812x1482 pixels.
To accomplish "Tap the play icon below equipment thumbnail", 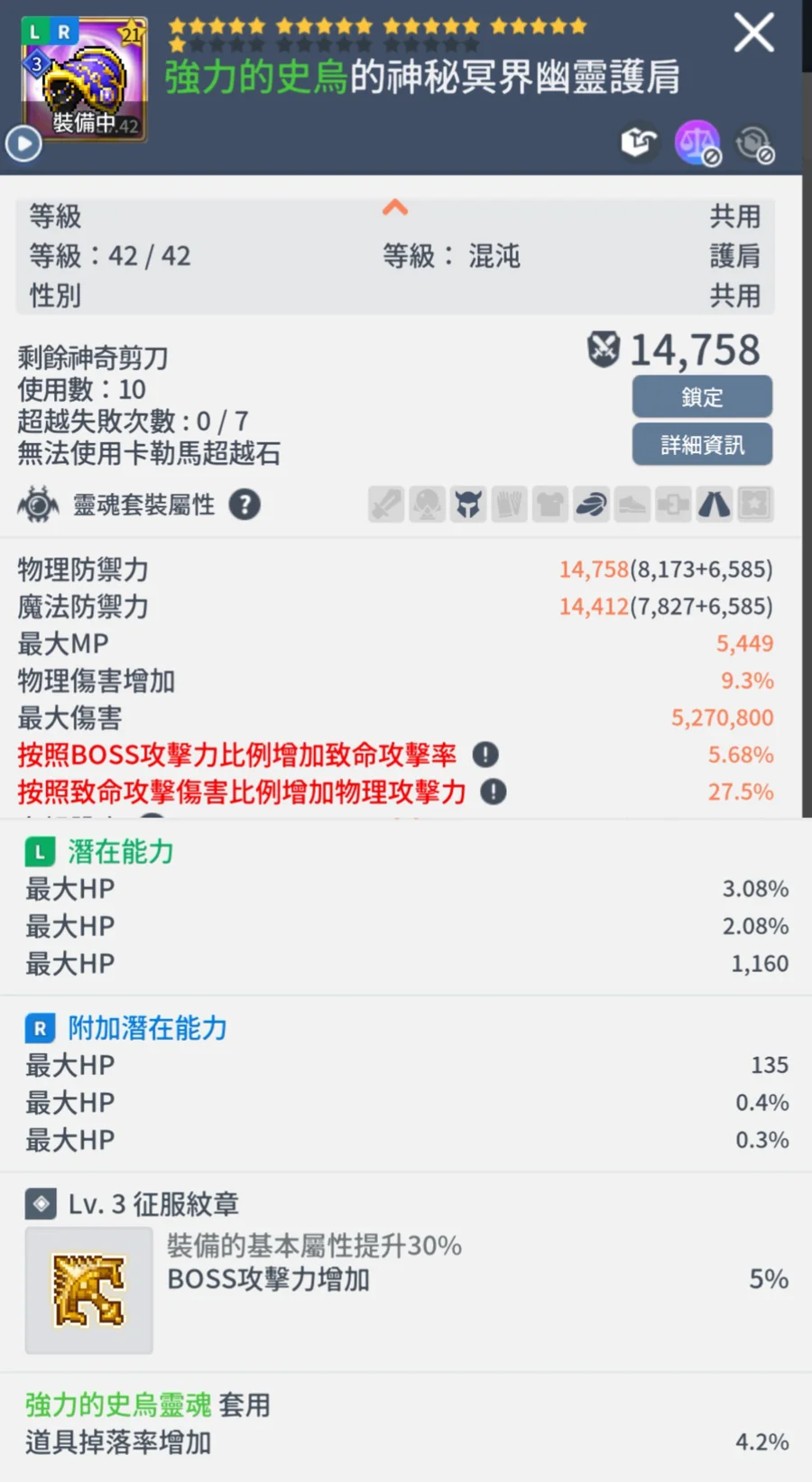I will pos(23,144).
